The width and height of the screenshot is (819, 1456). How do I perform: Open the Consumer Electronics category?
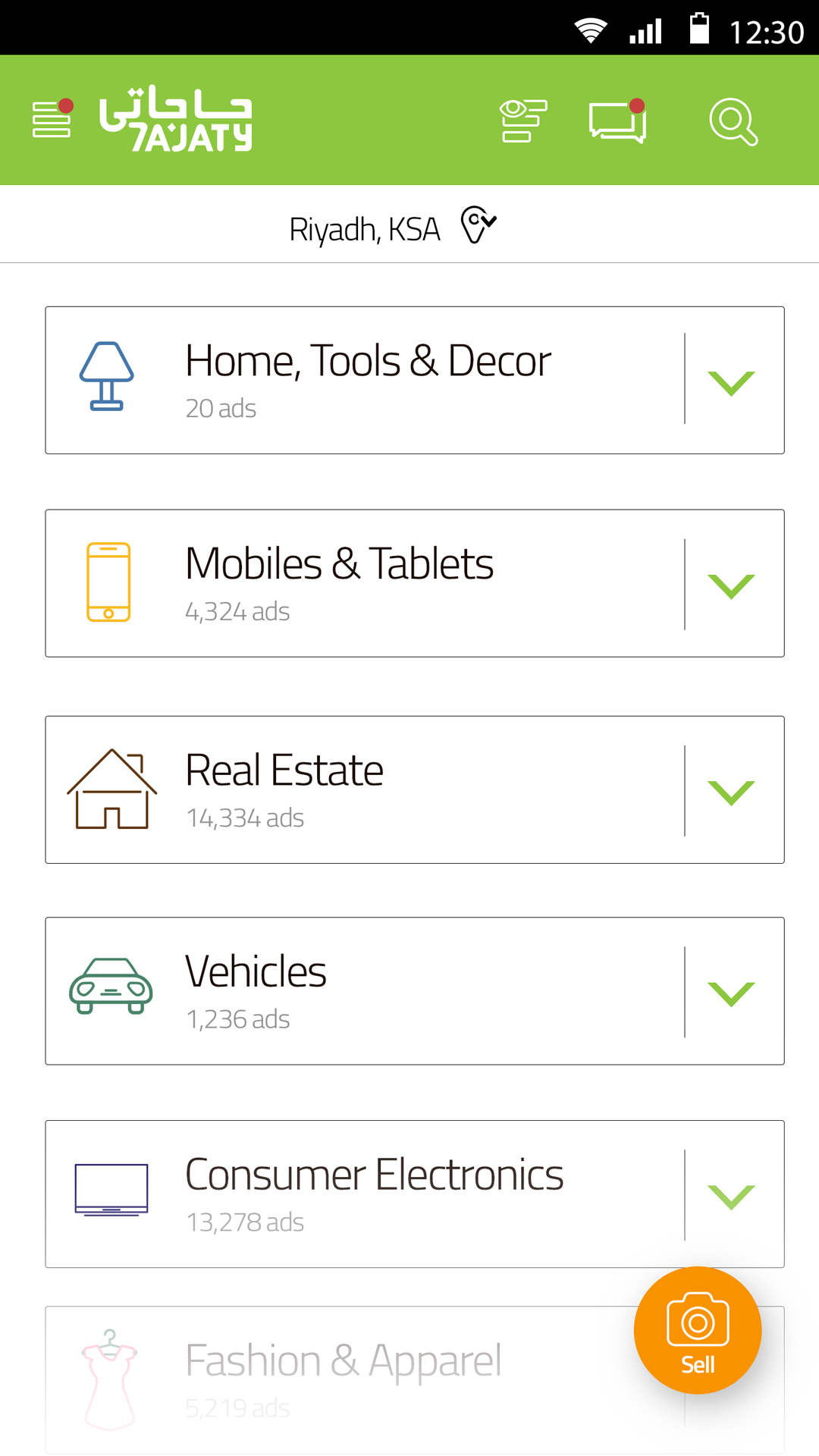(x=366, y=1194)
